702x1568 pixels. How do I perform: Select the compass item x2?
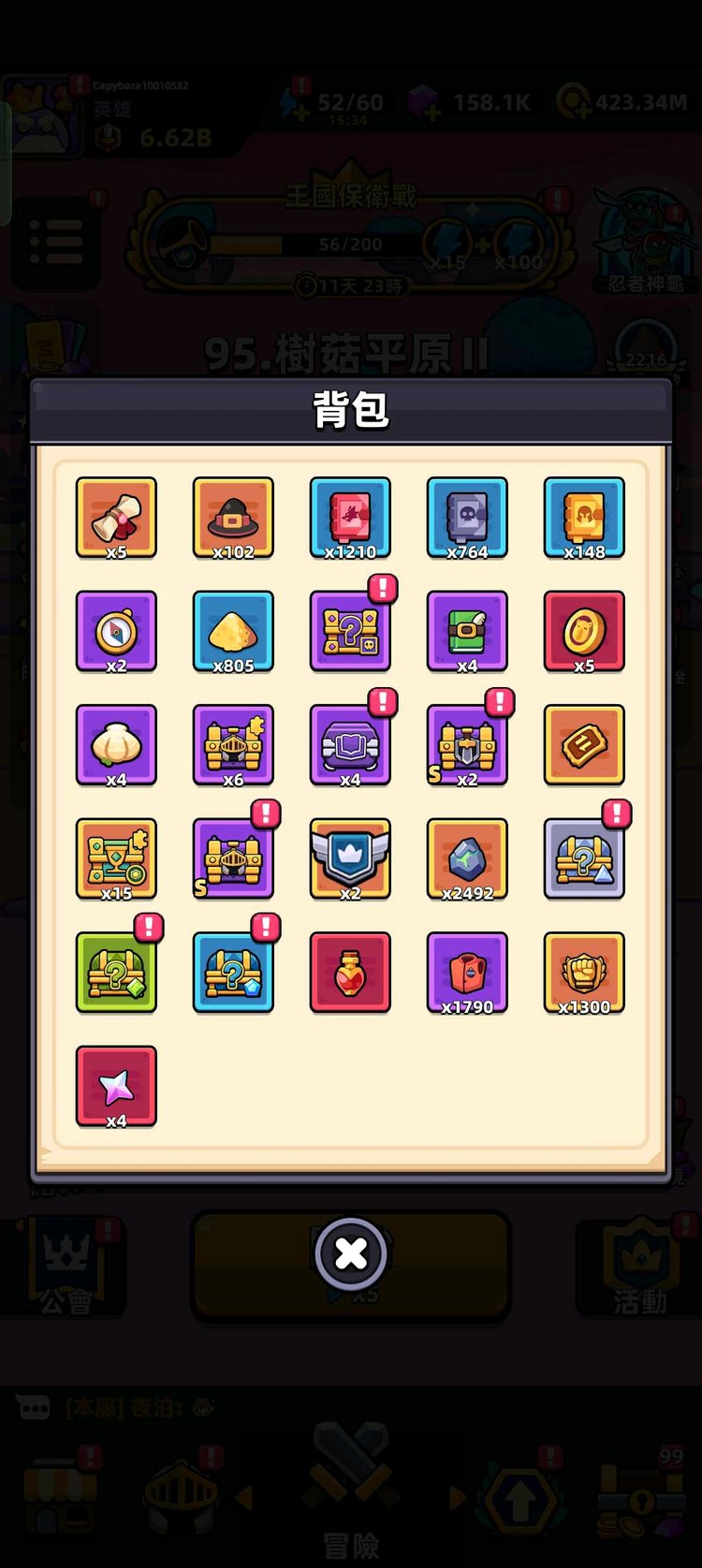tap(116, 631)
